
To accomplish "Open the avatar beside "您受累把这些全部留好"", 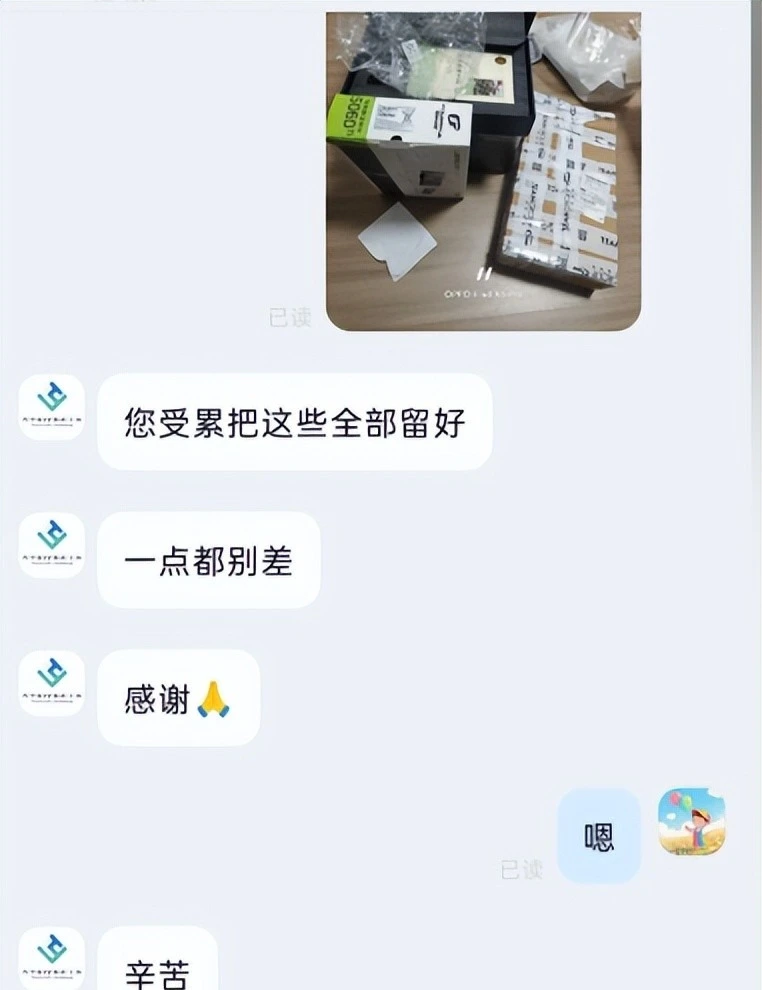I will pyautogui.click(x=51, y=407).
